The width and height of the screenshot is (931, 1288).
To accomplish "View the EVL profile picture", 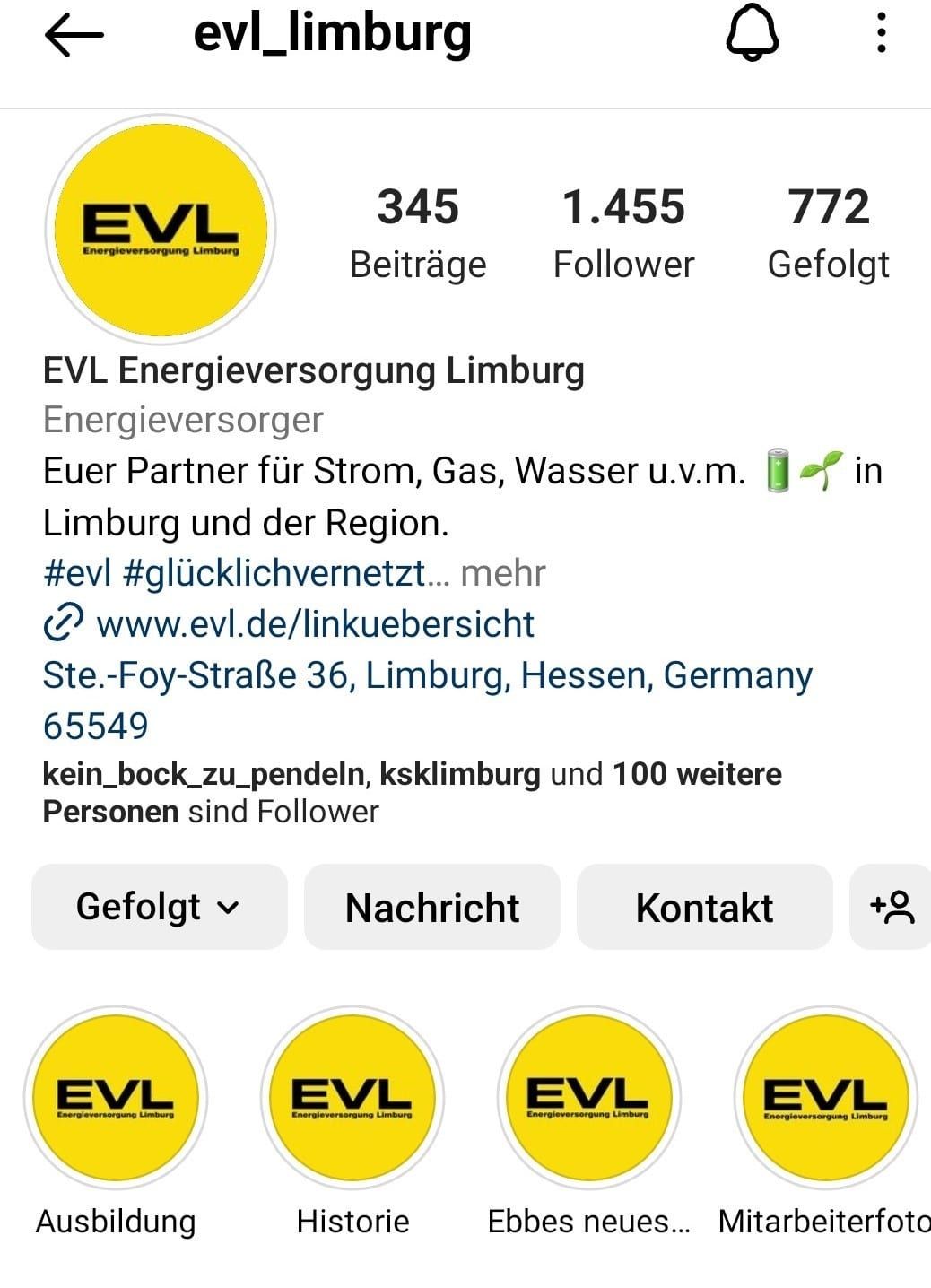I will (161, 231).
